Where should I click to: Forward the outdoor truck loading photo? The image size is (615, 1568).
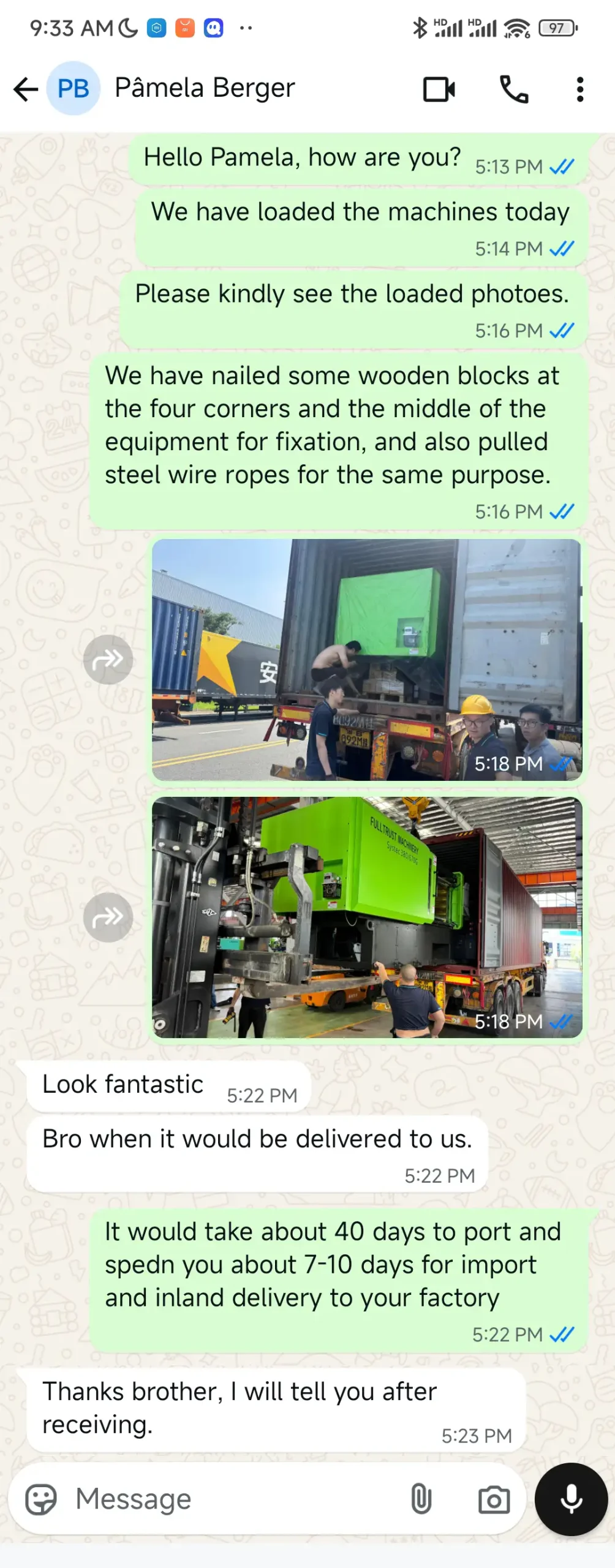108,660
